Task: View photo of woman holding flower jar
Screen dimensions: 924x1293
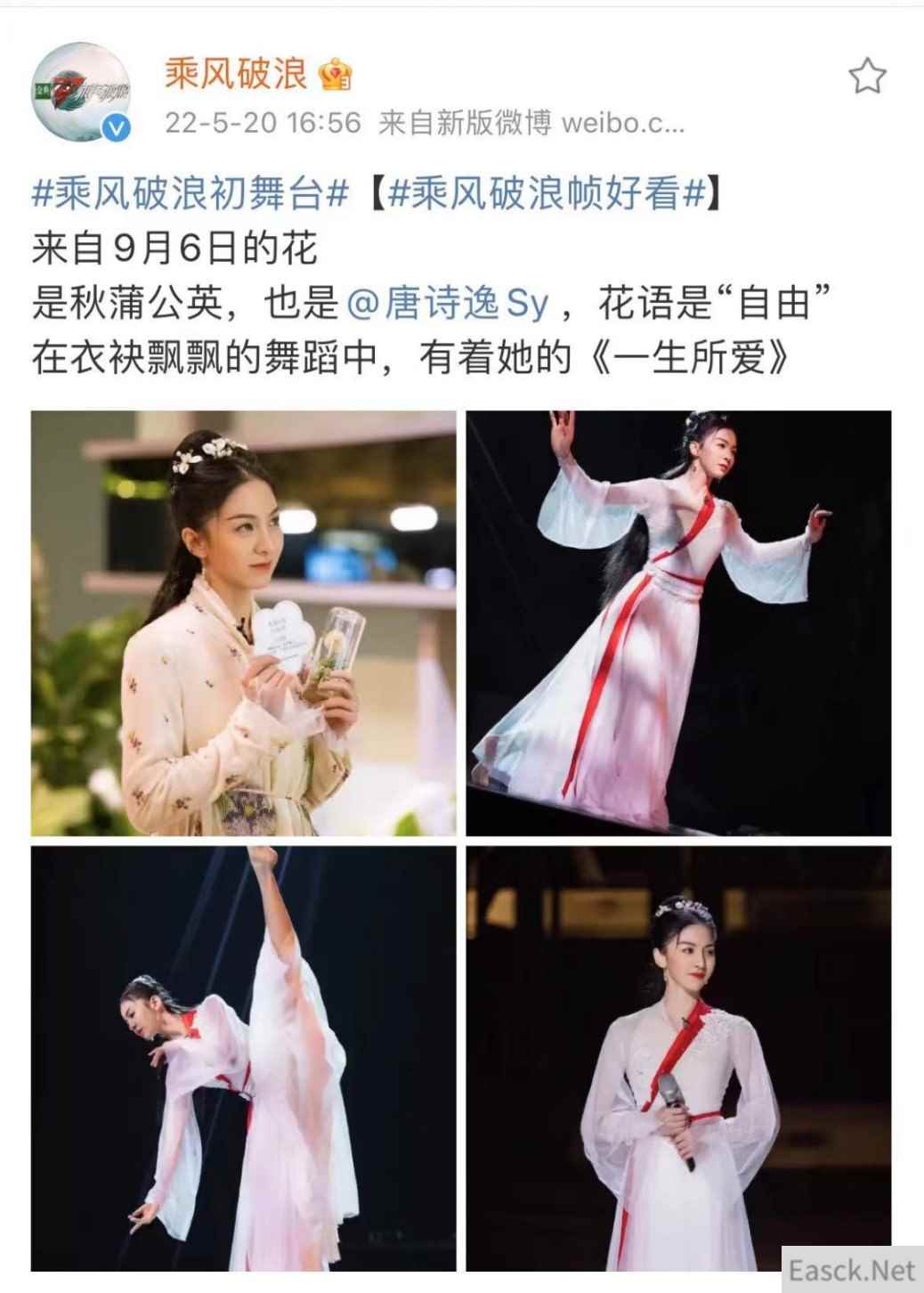Action: click(243, 622)
